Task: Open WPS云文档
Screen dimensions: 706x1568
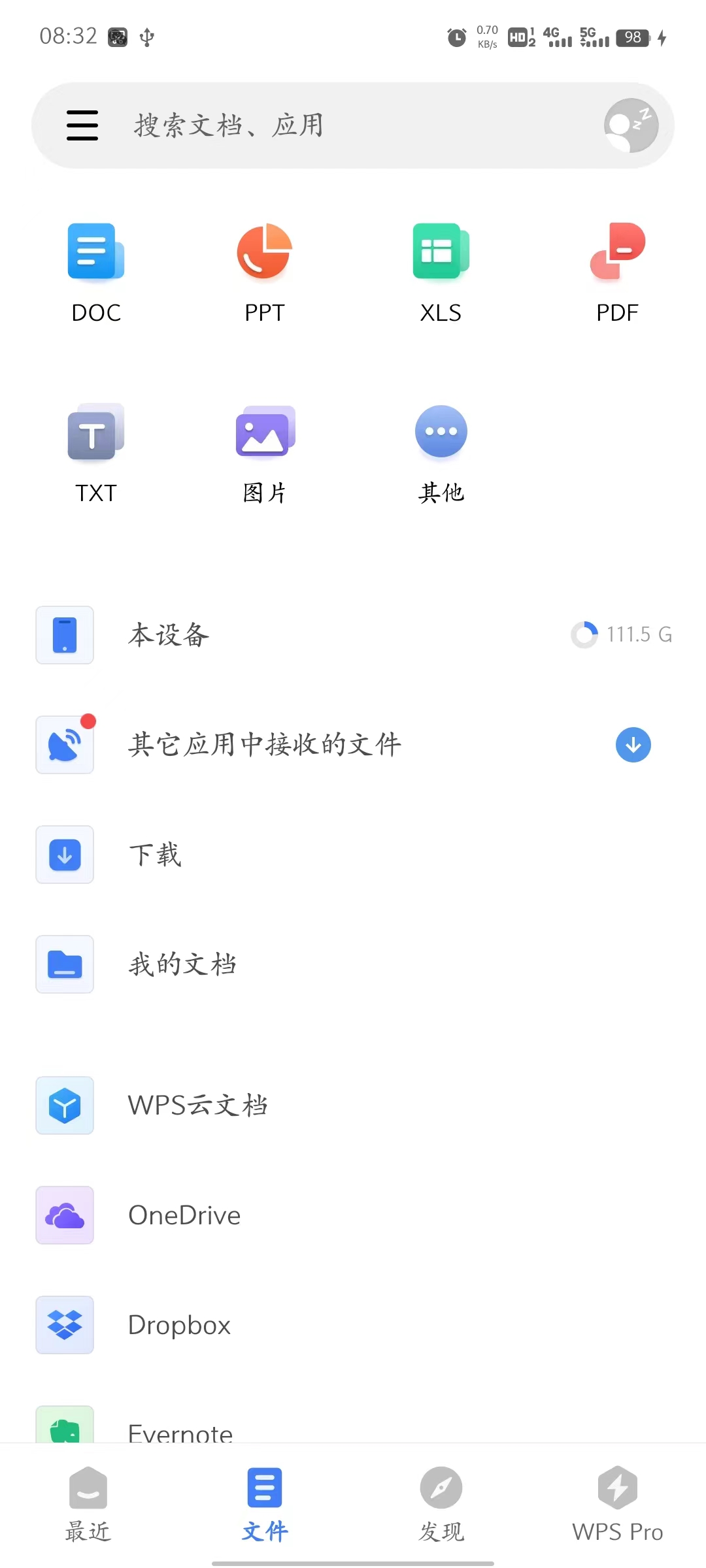Action: click(353, 1105)
